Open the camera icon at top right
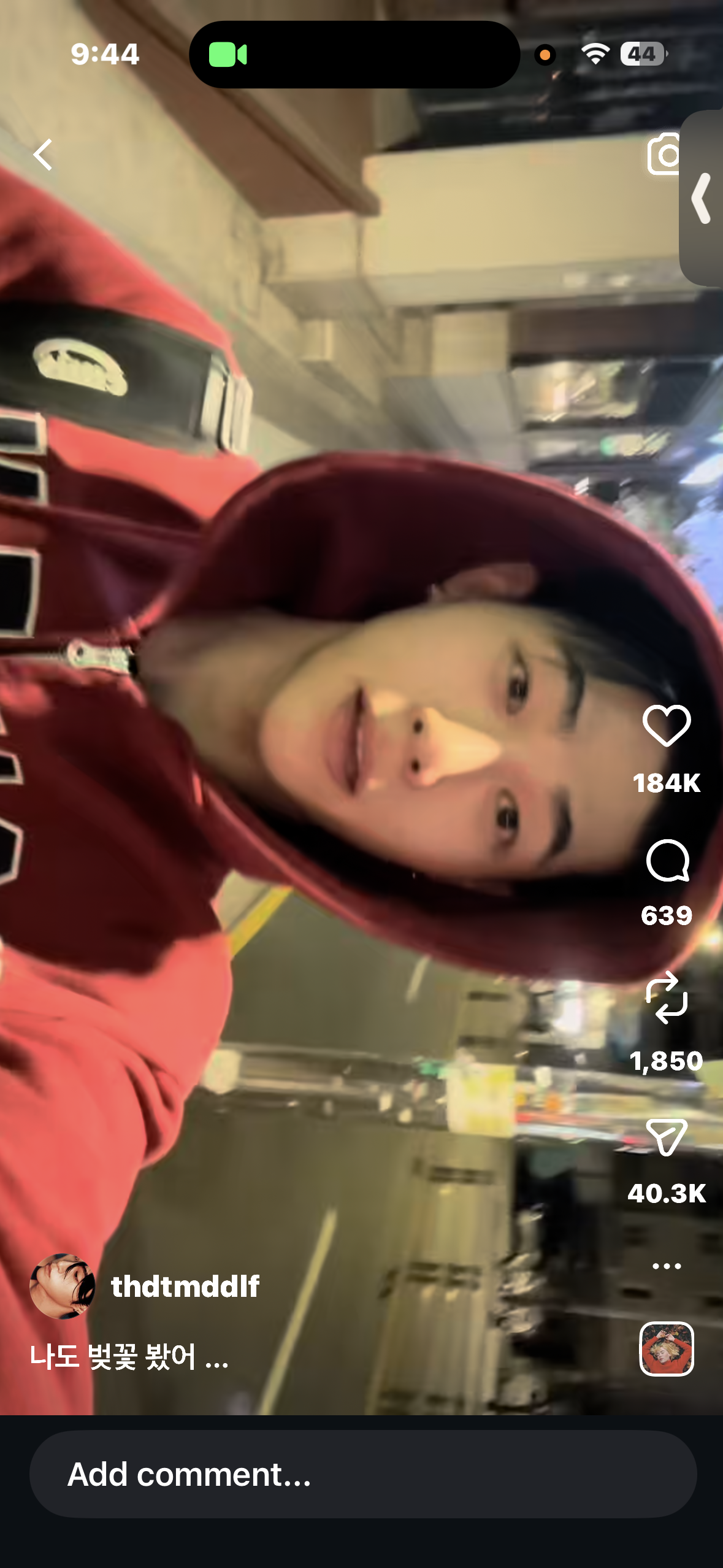 click(665, 154)
